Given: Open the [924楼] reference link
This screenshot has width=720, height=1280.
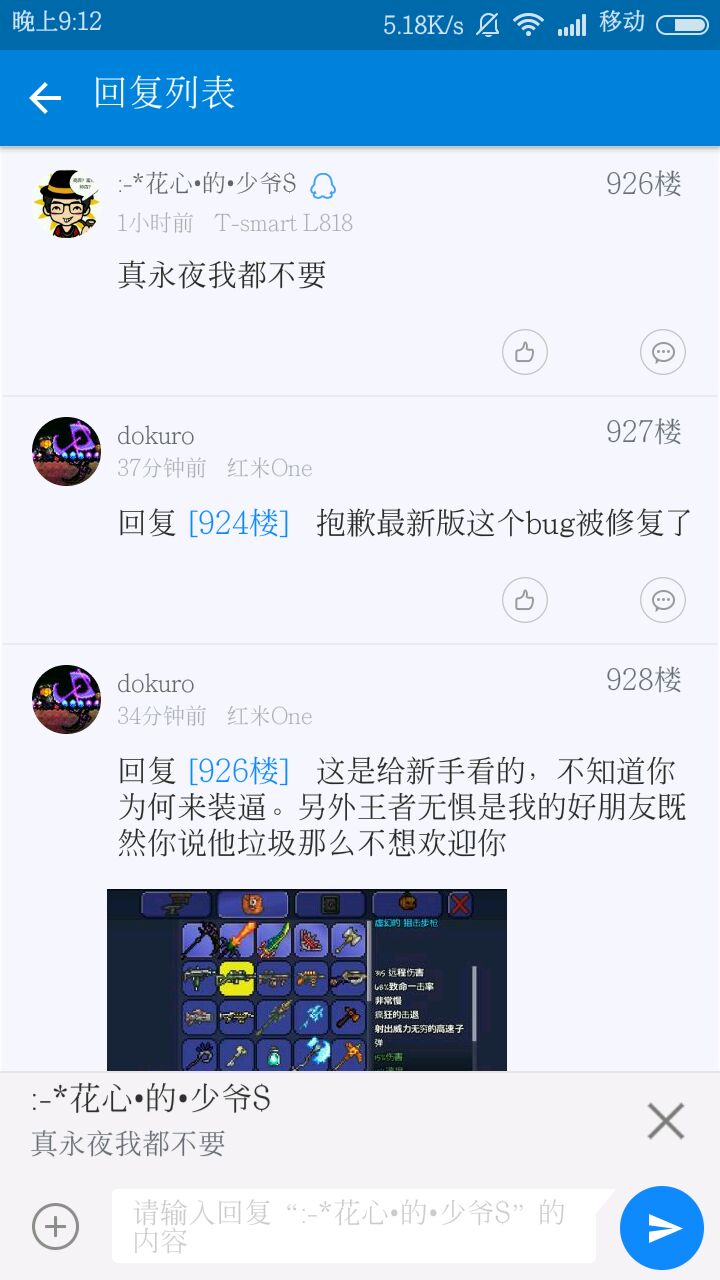Looking at the screenshot, I should (238, 522).
